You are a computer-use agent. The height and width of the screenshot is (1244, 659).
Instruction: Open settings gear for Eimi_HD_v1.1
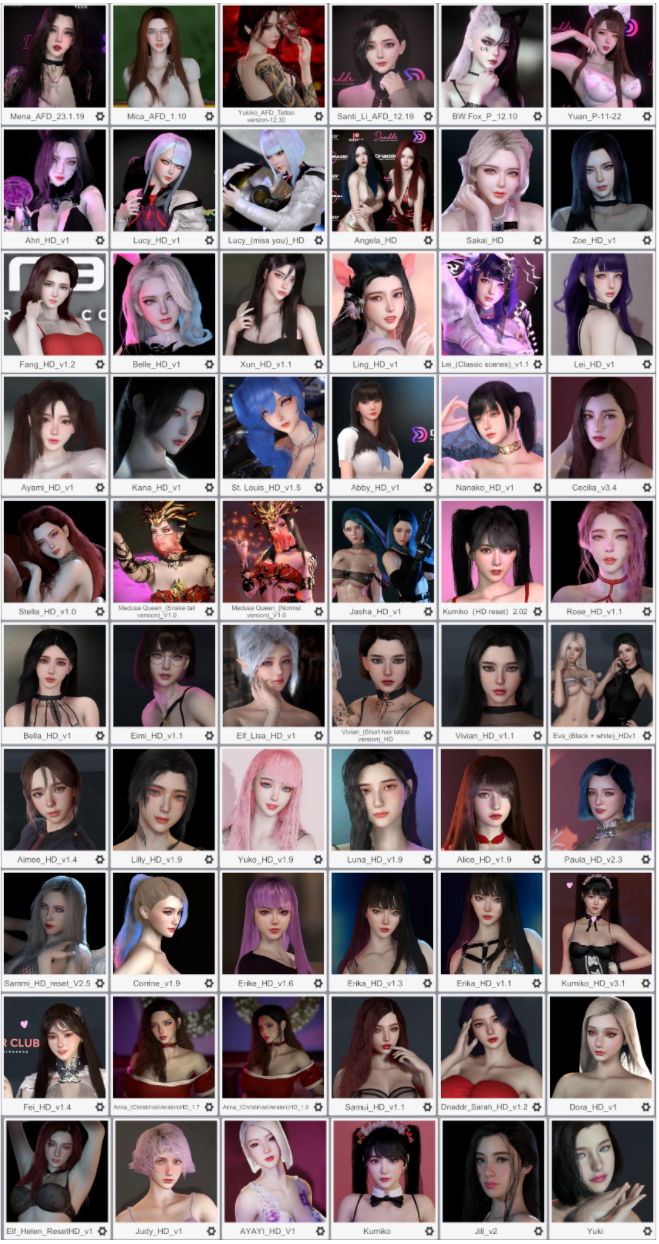[210, 735]
